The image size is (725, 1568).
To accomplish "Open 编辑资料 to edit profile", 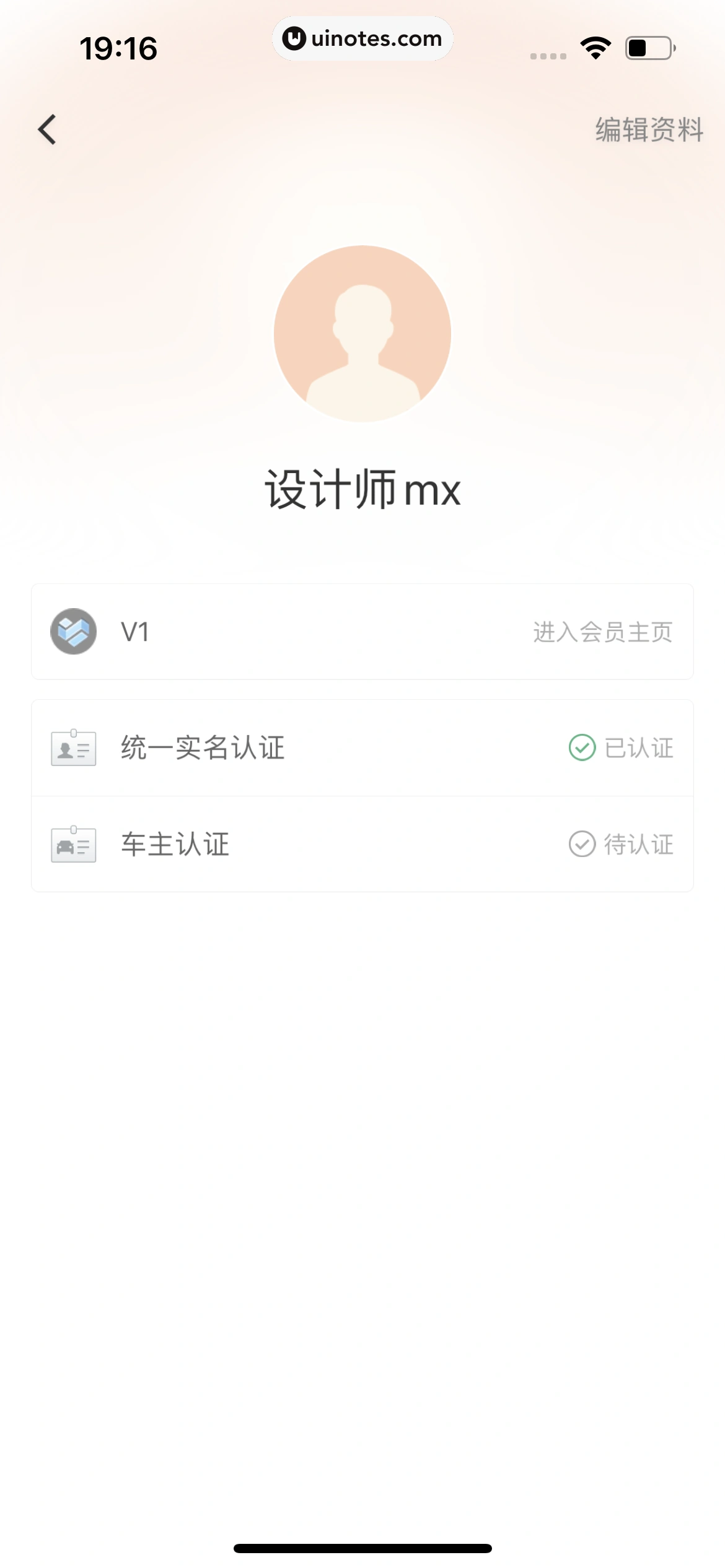I will tap(649, 130).
